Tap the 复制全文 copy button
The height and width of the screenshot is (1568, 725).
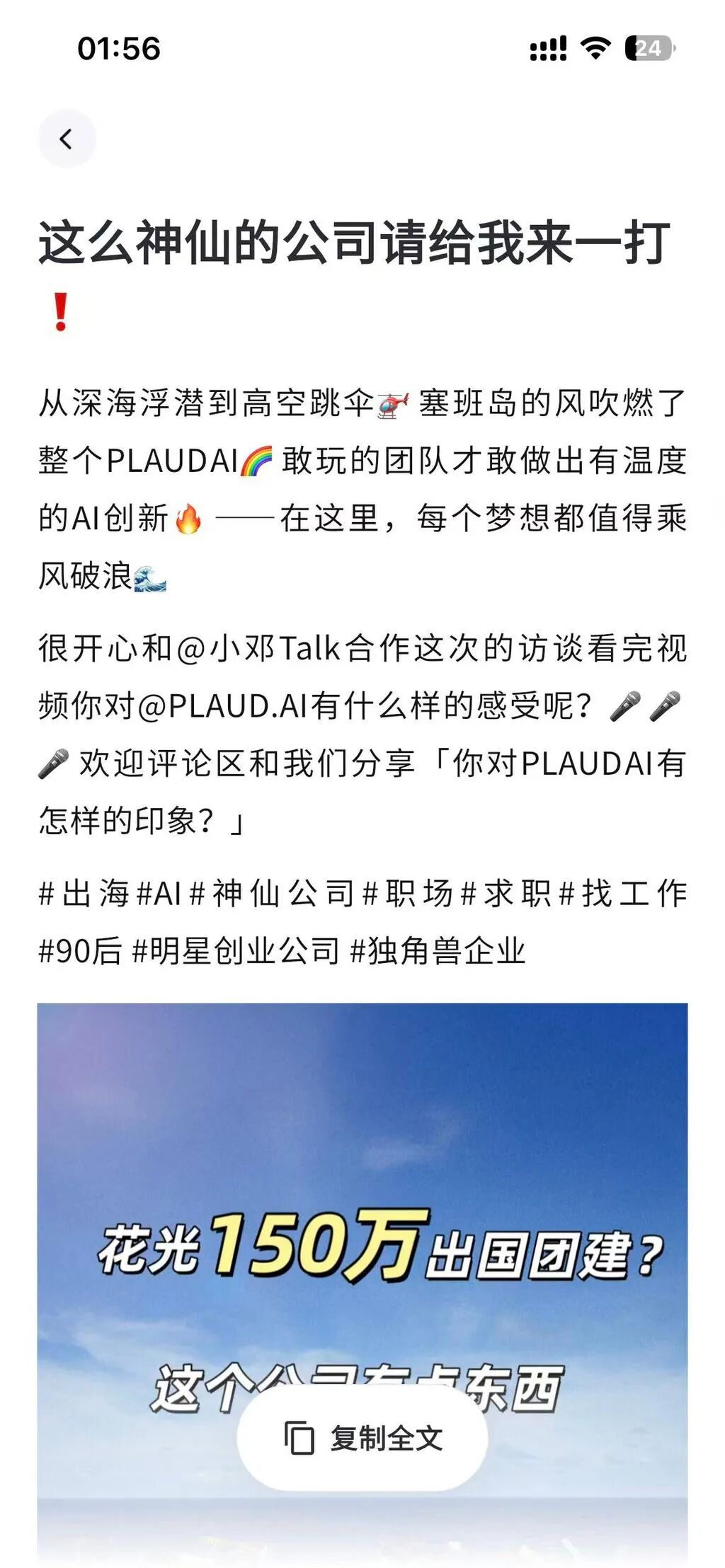(x=362, y=1439)
